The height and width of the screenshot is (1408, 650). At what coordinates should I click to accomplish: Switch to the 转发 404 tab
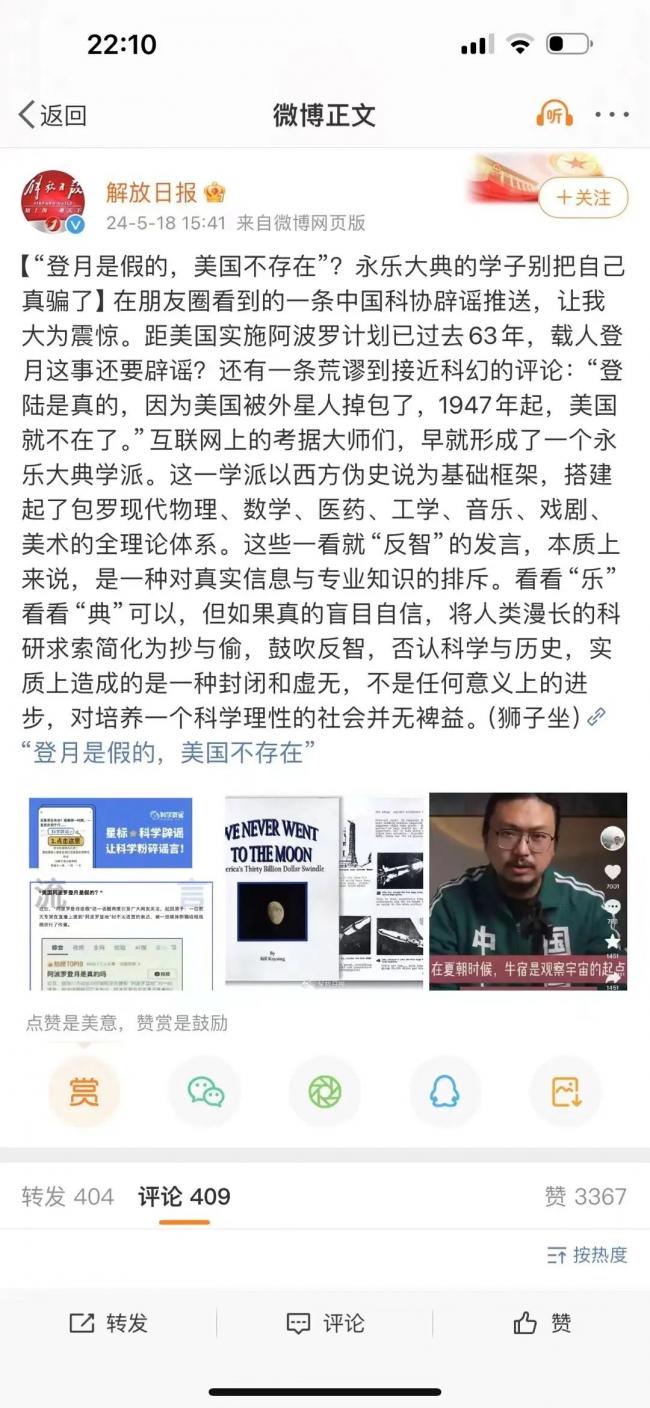pyautogui.click(x=68, y=1196)
